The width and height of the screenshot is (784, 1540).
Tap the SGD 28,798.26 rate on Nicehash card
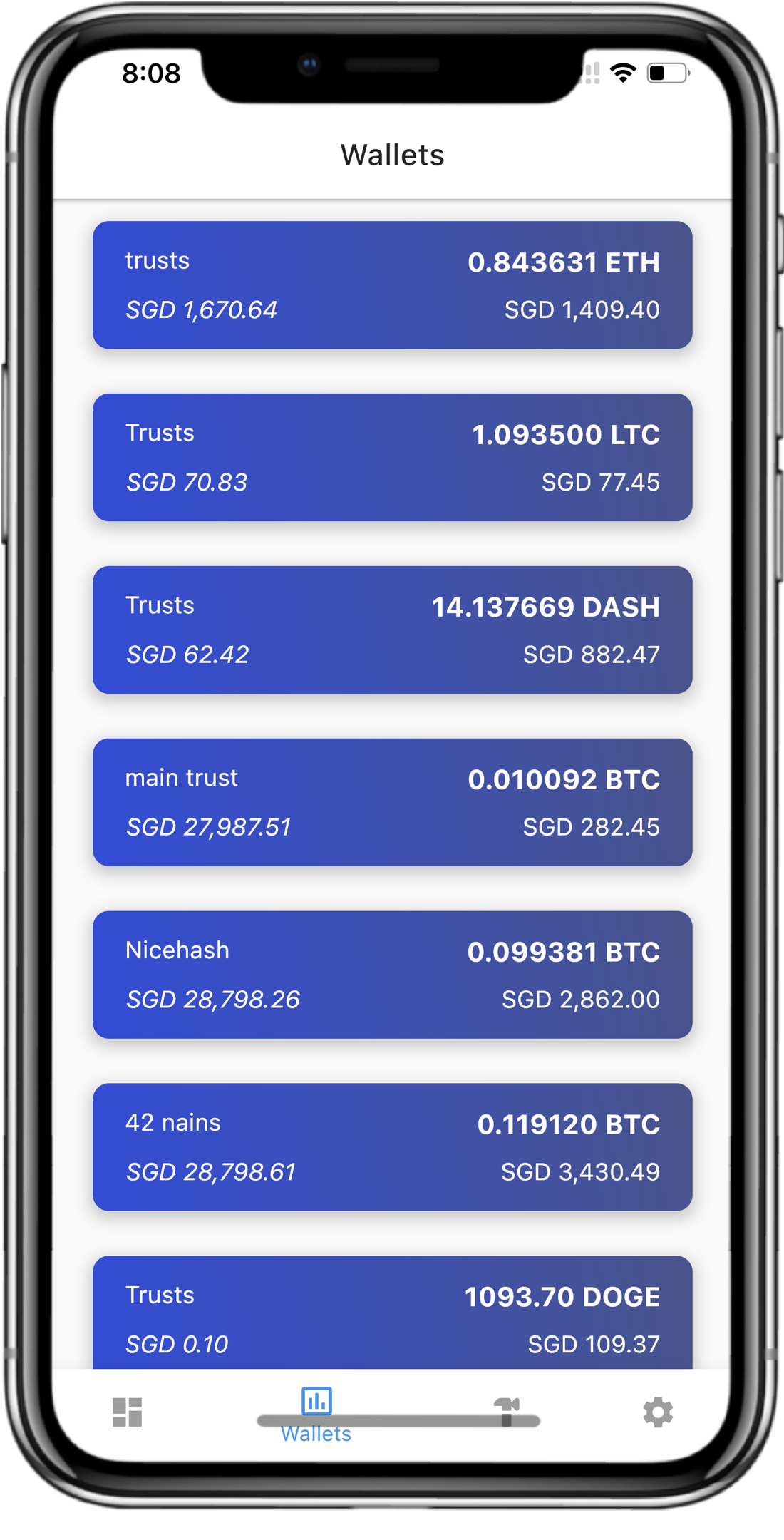(x=214, y=999)
